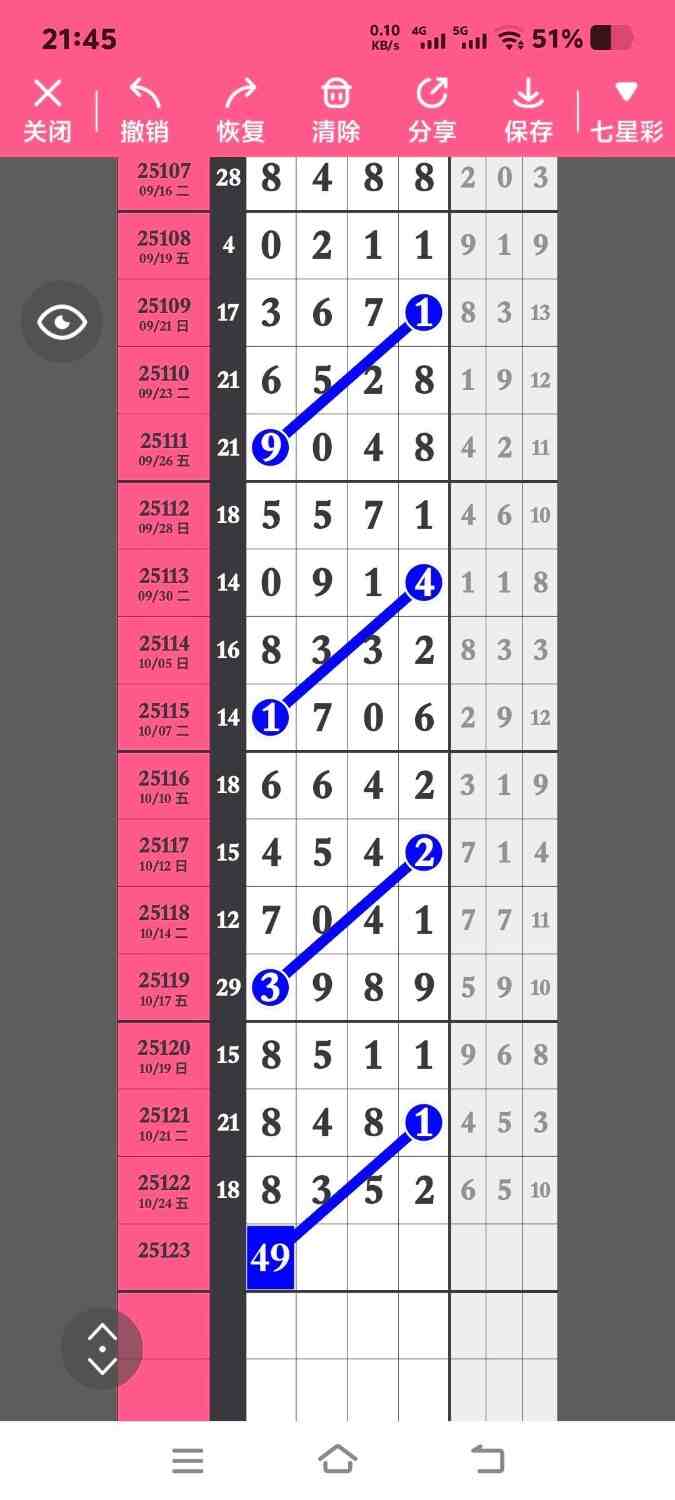This screenshot has width=675, height=1500.
Task: Tap the up-down arrows scroll button
Action: coord(102,1349)
